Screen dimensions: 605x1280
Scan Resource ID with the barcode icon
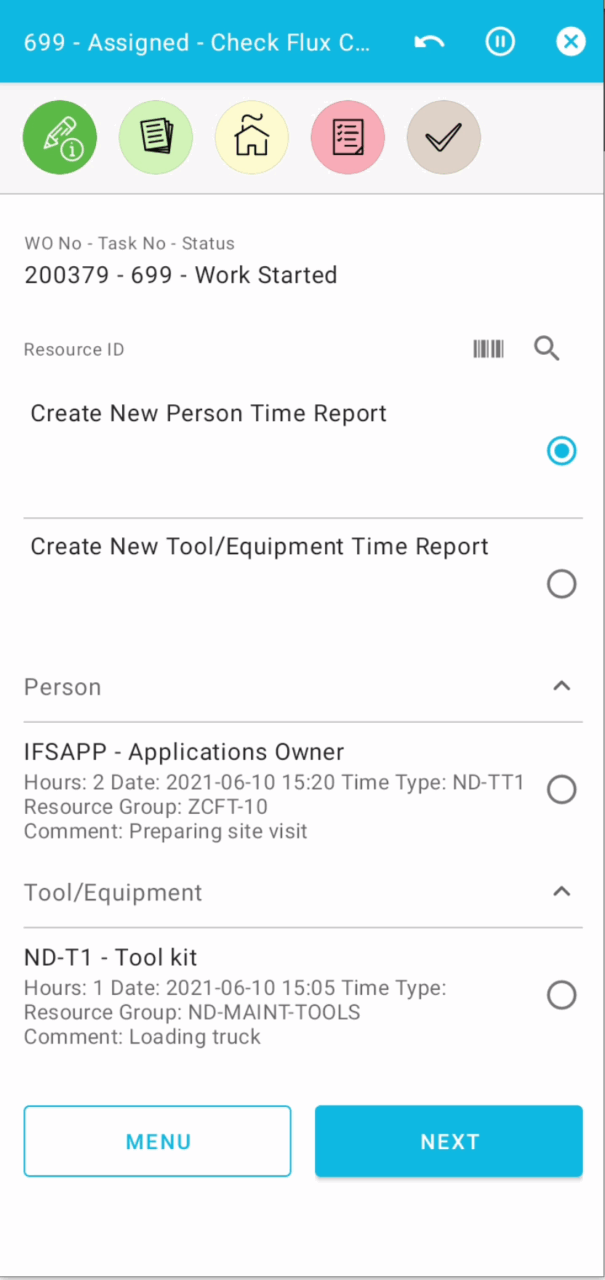click(489, 349)
